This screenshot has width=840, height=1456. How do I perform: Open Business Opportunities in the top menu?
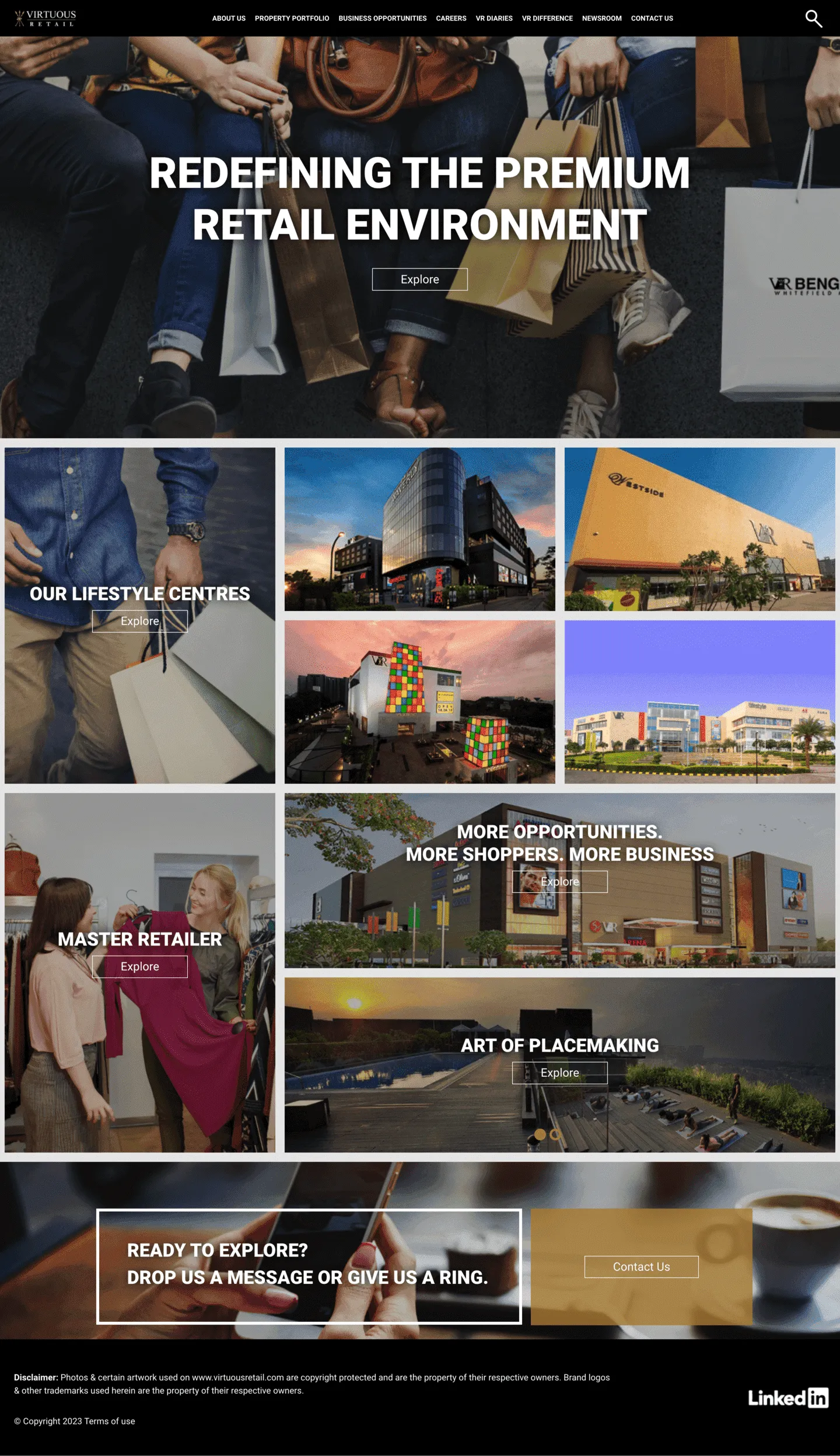pyautogui.click(x=382, y=19)
